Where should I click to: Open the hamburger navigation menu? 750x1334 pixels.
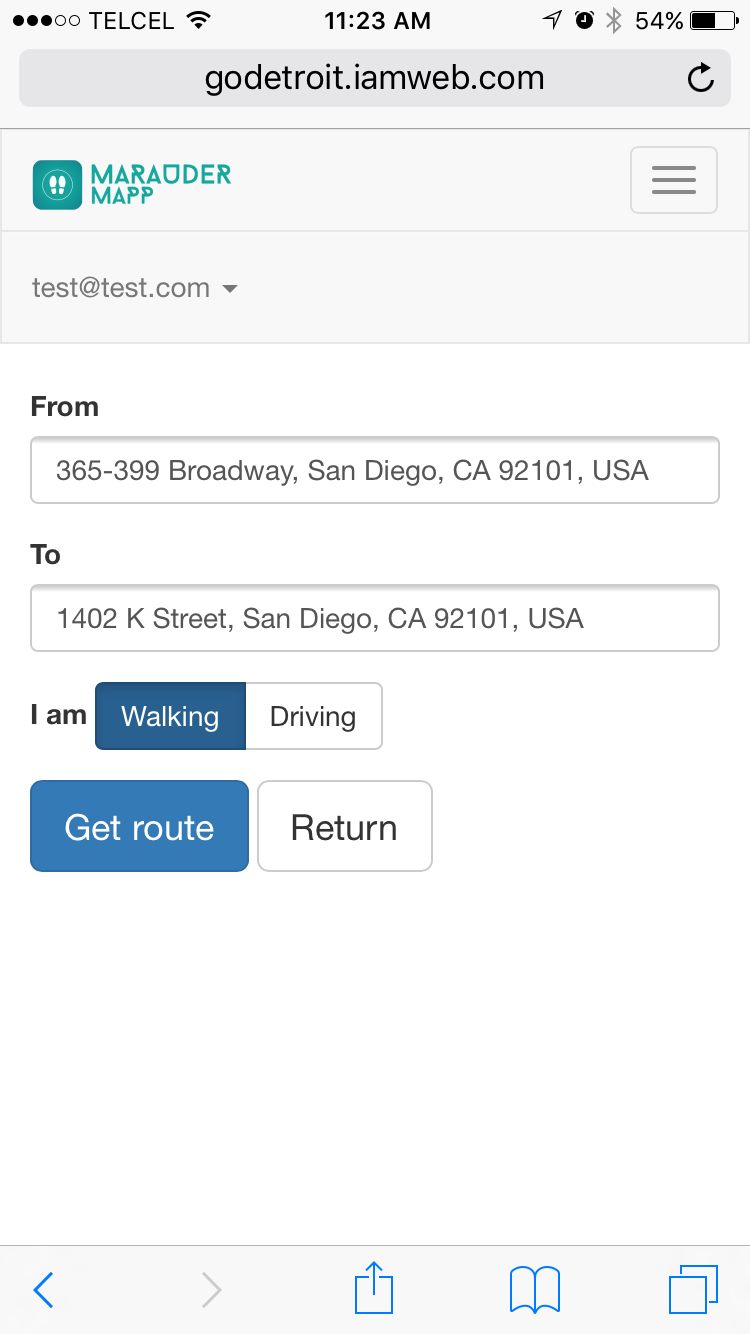tap(673, 180)
